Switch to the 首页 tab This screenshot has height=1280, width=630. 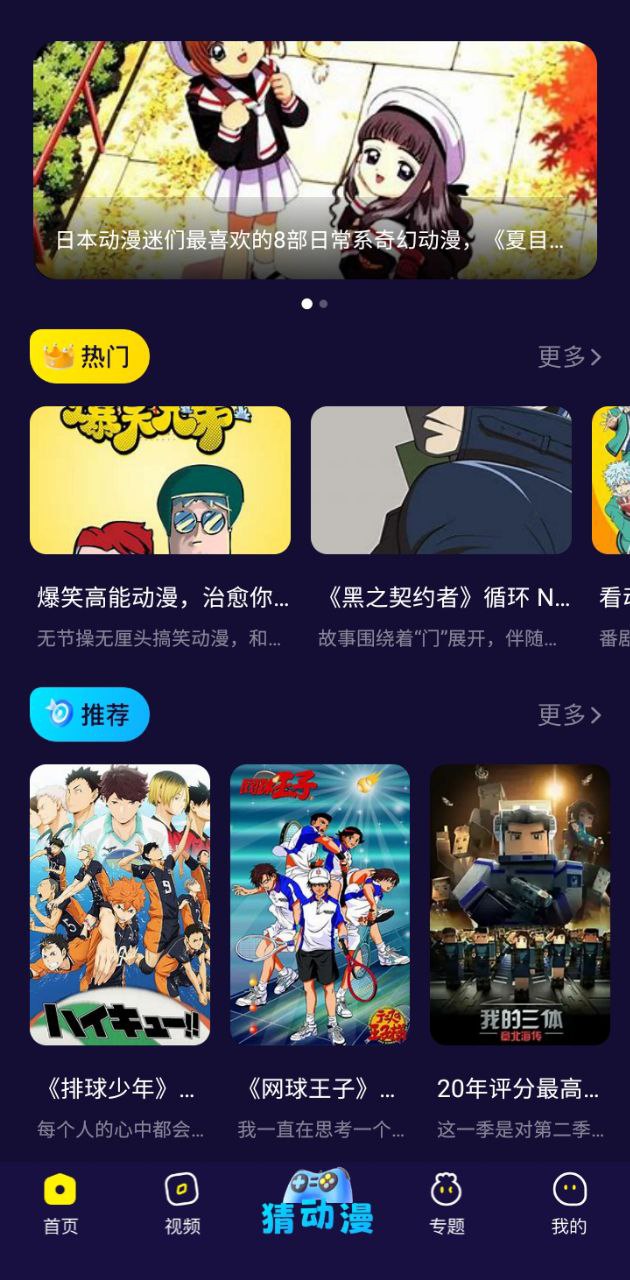tap(60, 1204)
